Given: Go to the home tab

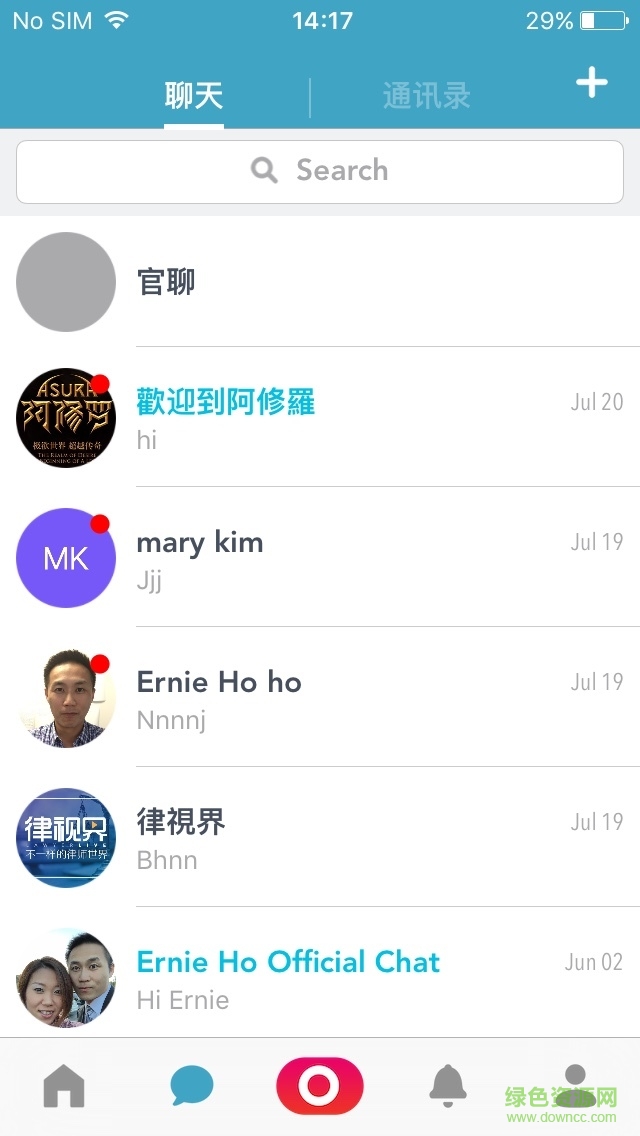Looking at the screenshot, I should tap(64, 1086).
